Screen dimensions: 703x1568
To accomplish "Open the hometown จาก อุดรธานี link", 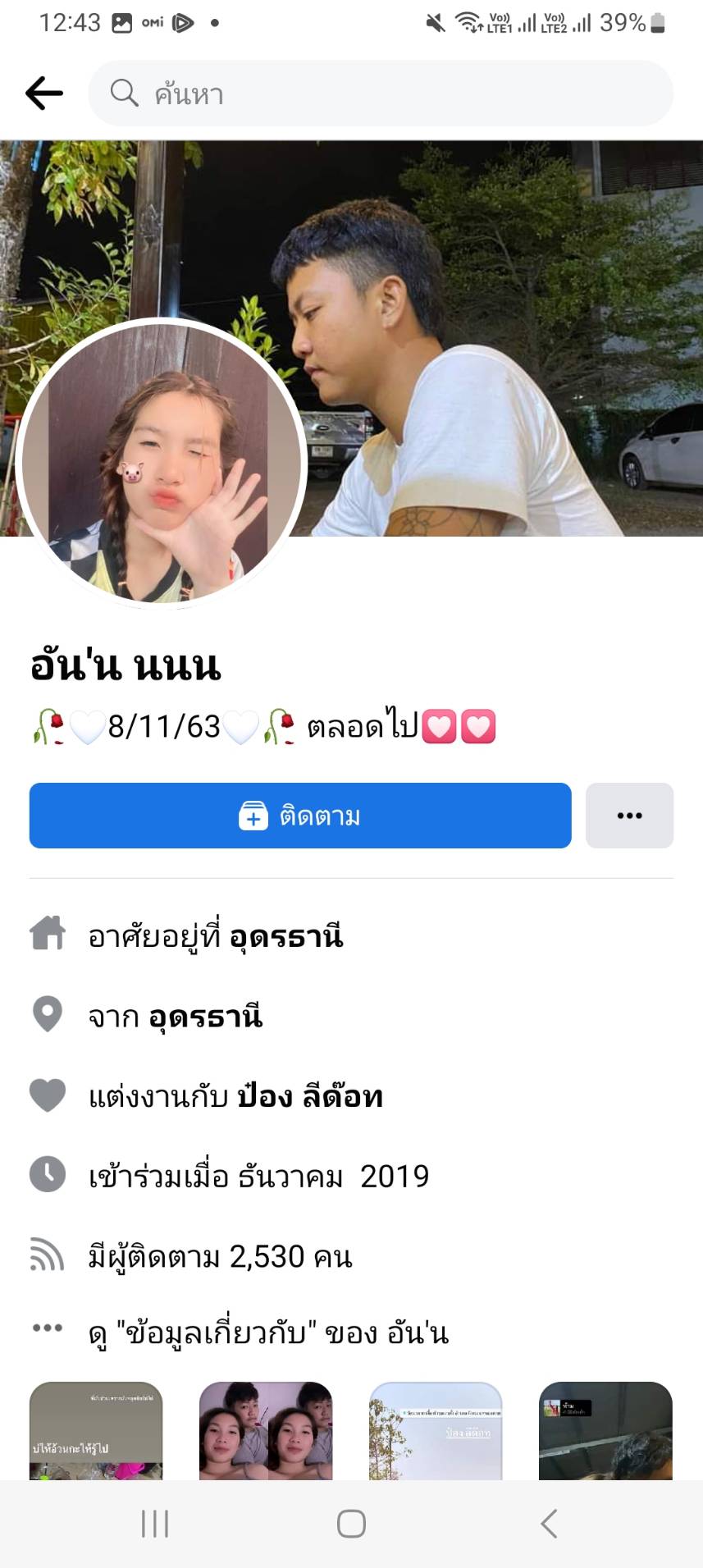I will [205, 1017].
